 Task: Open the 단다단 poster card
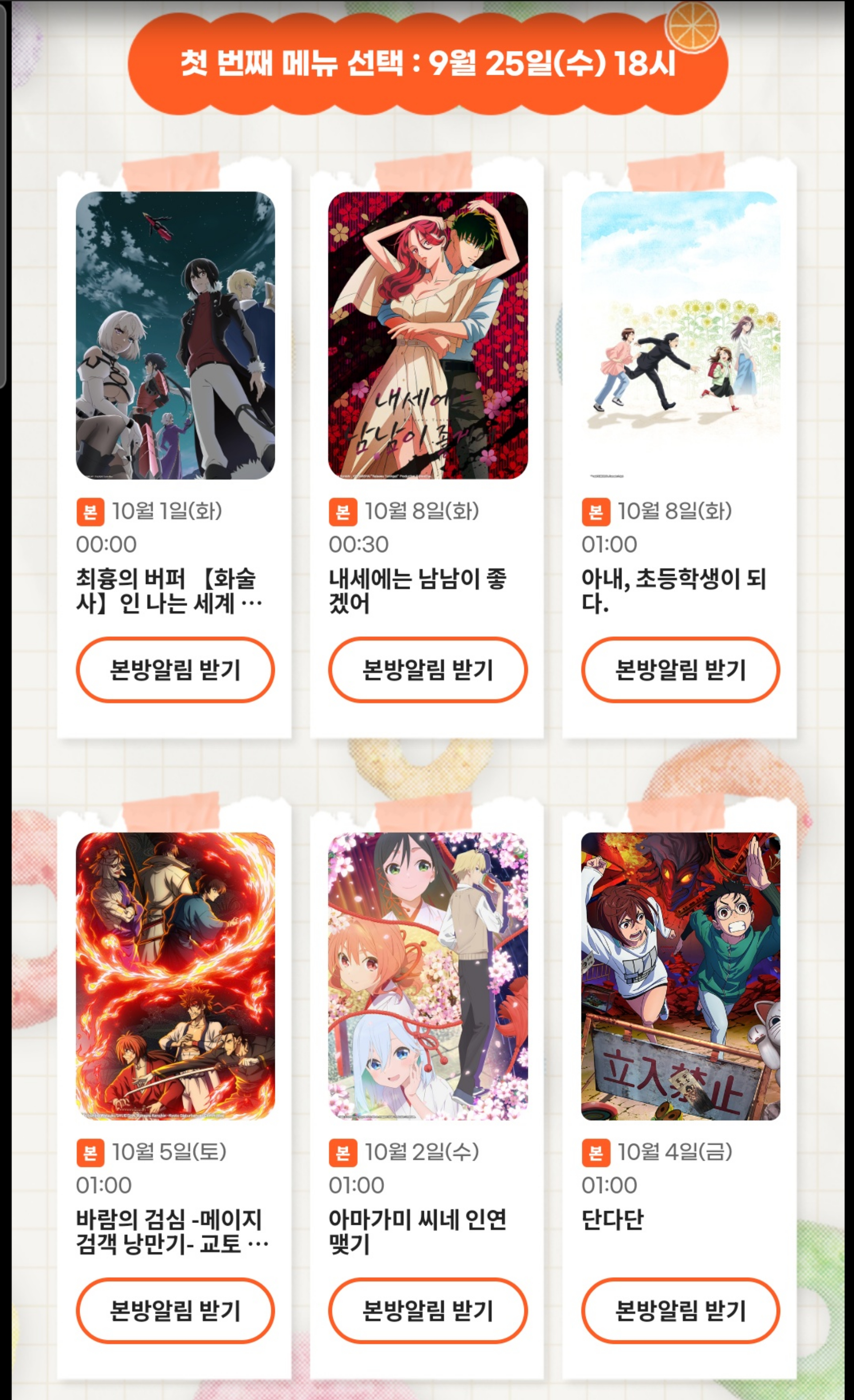[680, 976]
